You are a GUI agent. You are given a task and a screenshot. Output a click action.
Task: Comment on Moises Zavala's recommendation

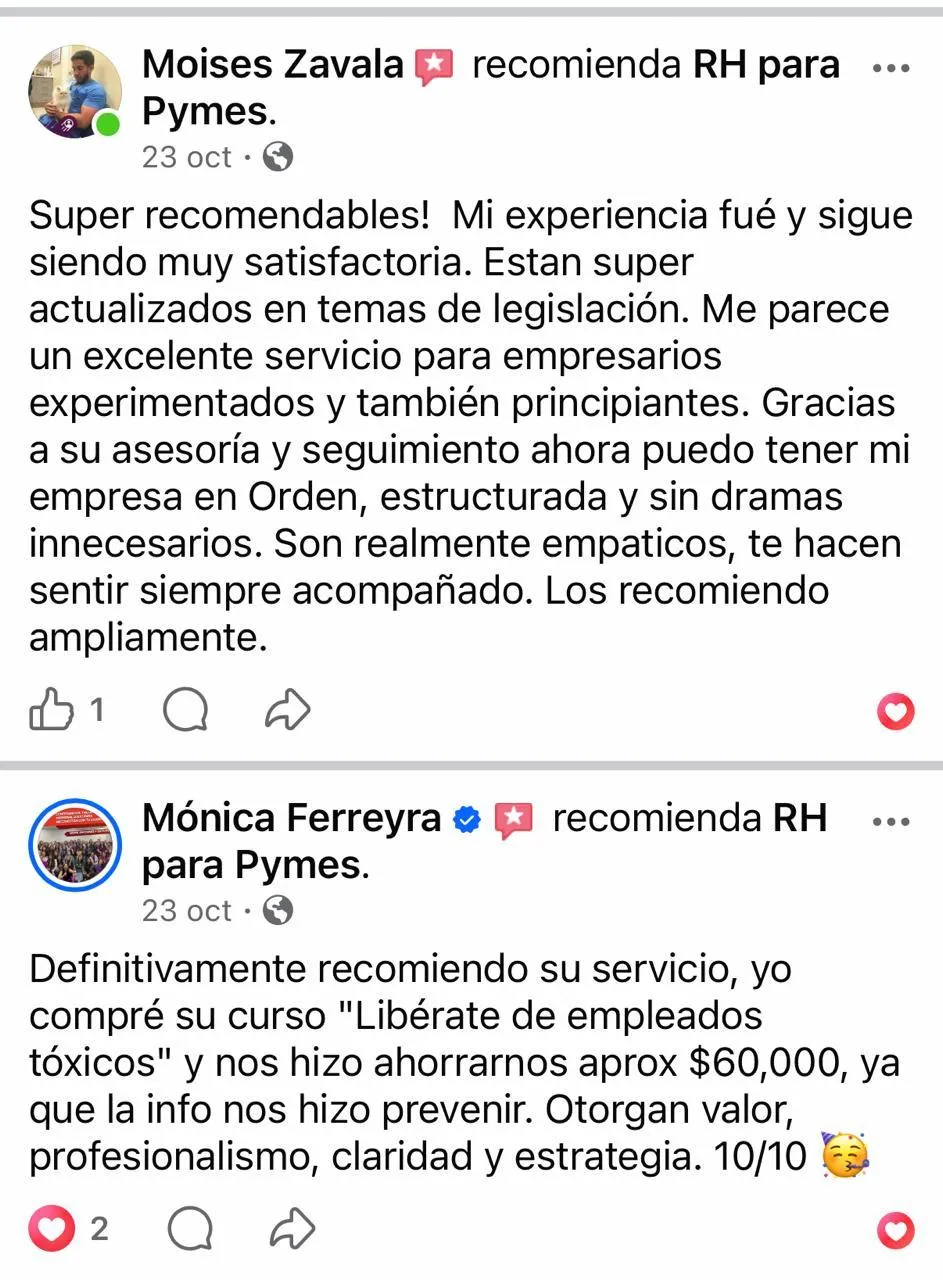(185, 712)
